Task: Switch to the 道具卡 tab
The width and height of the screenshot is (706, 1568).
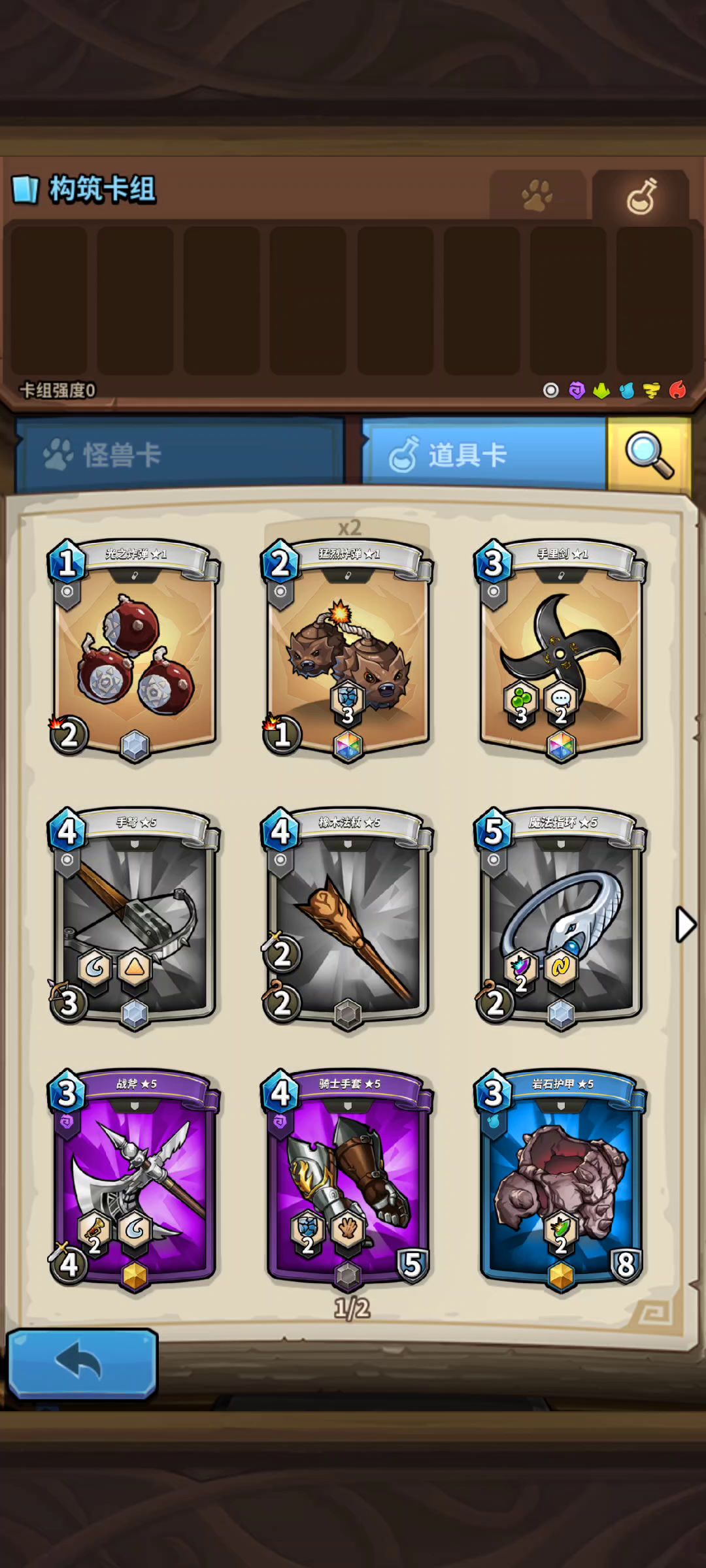Action: coord(484,455)
